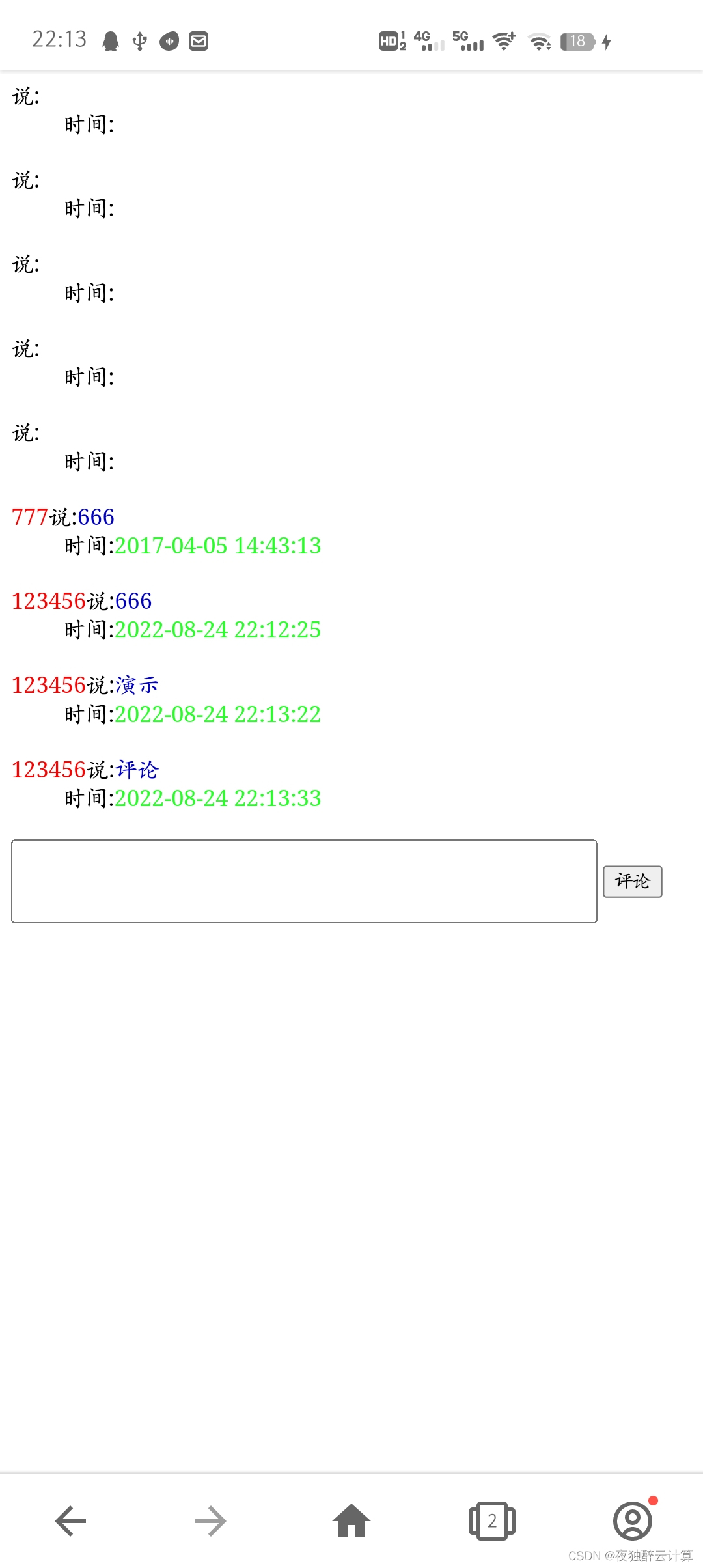Tap the USB status icon
This screenshot has width=703, height=1568.
(x=140, y=40)
